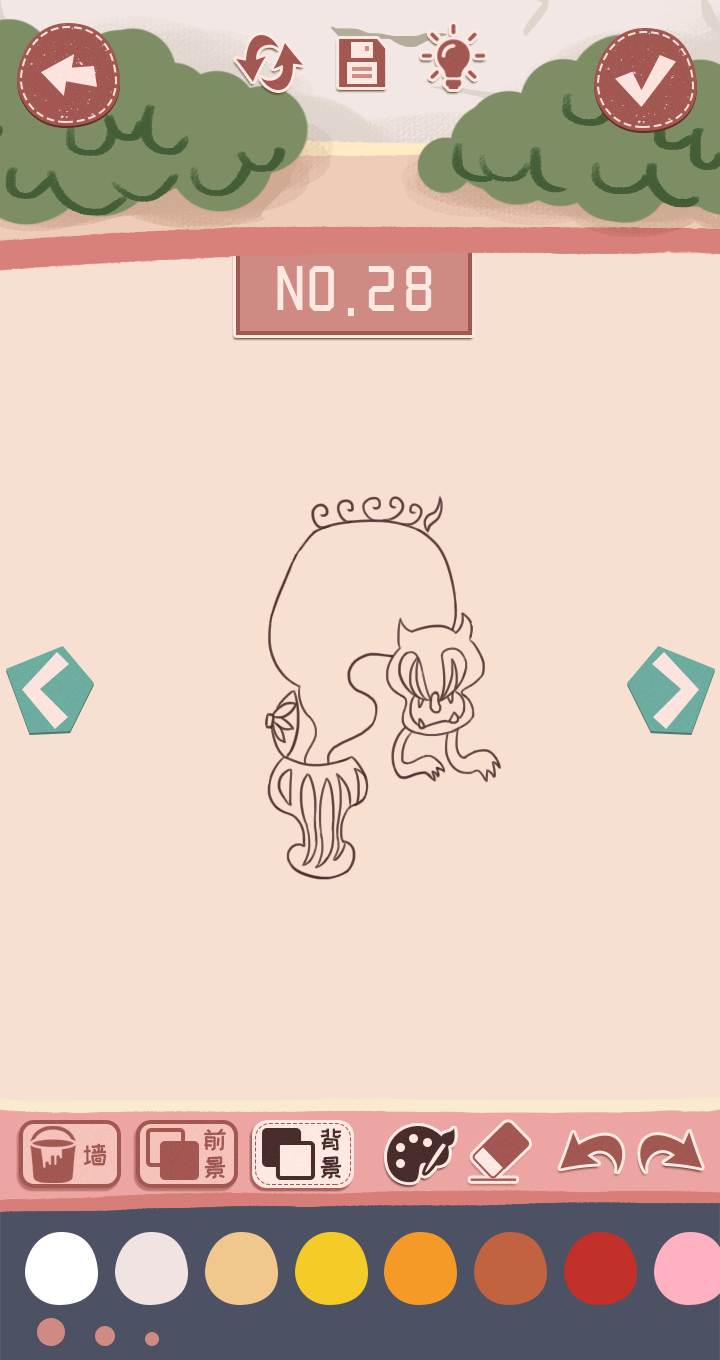
Task: Select the largest brush size dot
Action: click(x=51, y=1332)
